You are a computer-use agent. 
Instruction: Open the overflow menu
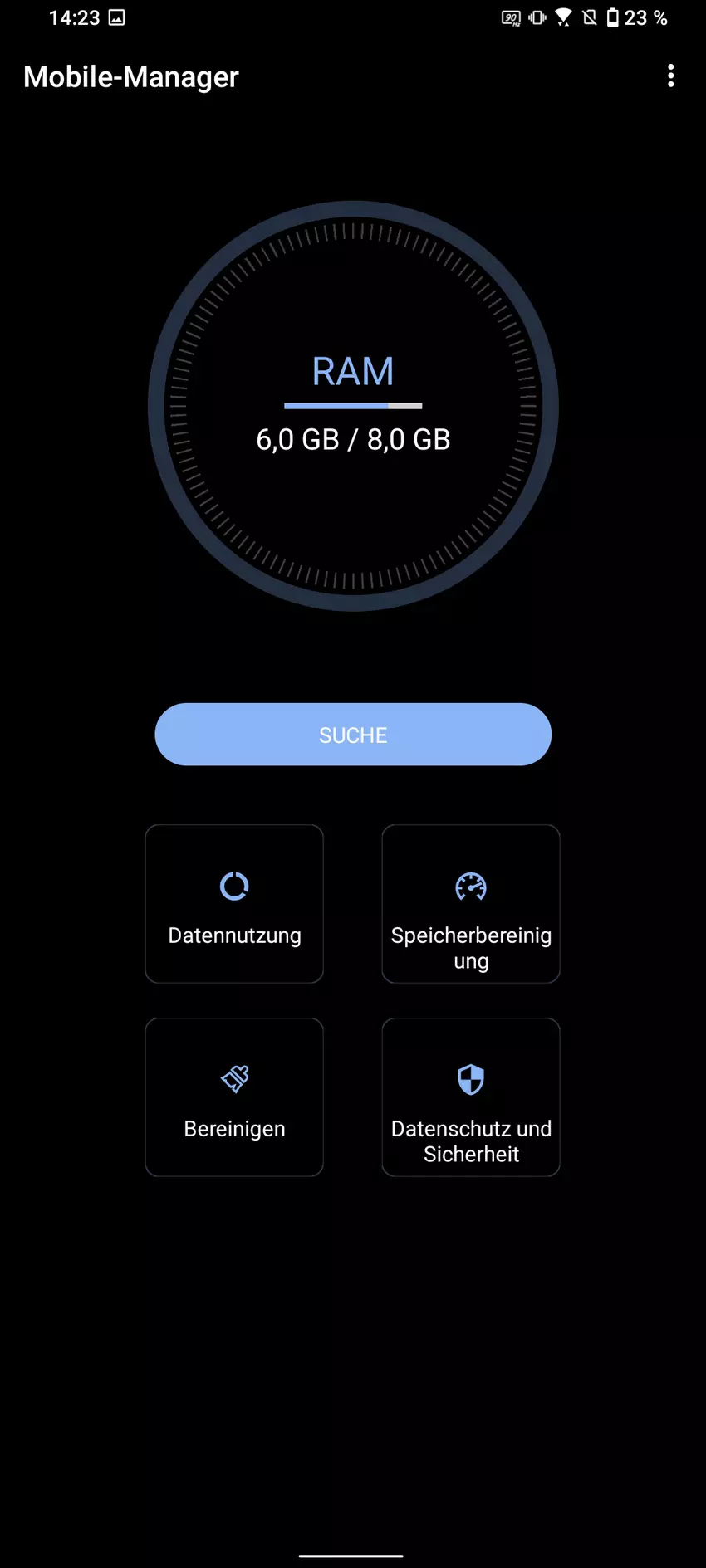[670, 76]
